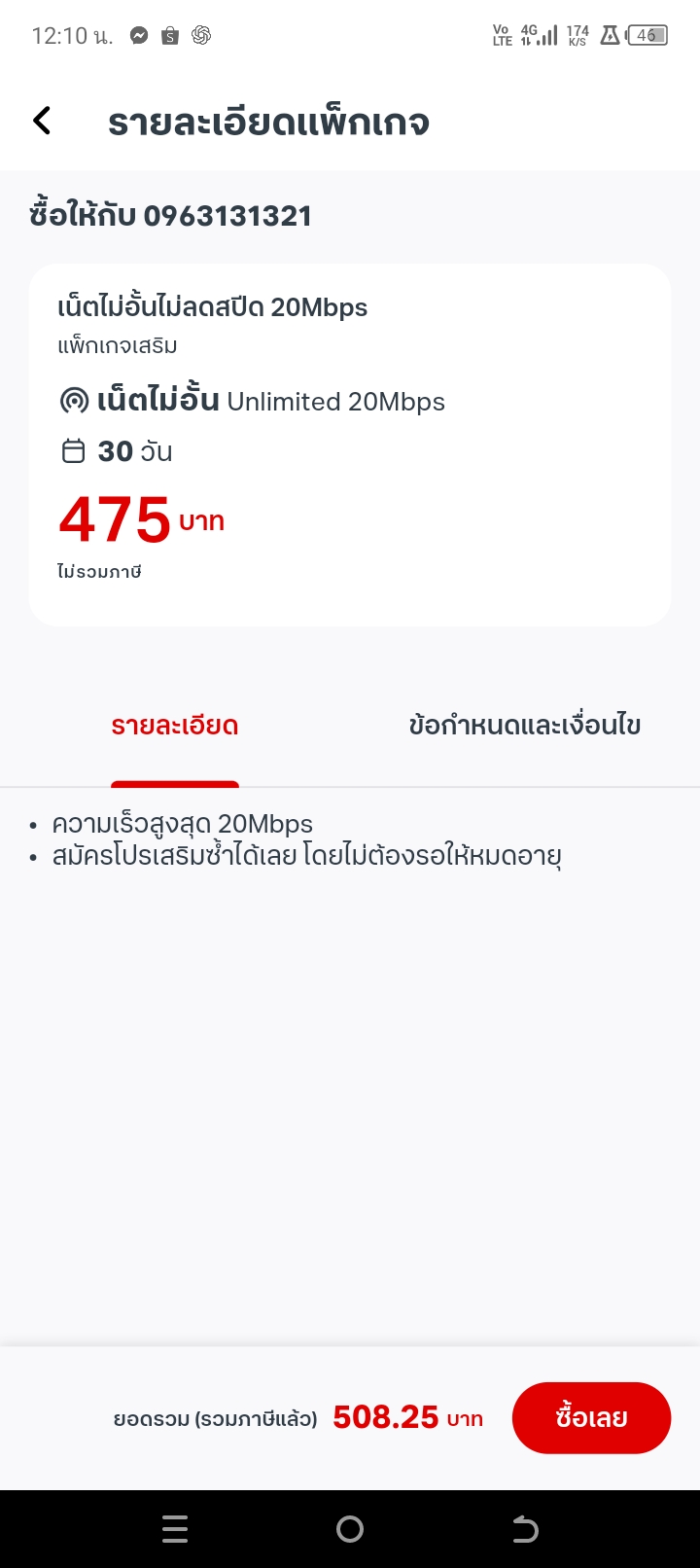Open the ข้อกำหนดและเงื่อนไข tab
This screenshot has width=700, height=1568.
pos(524,726)
